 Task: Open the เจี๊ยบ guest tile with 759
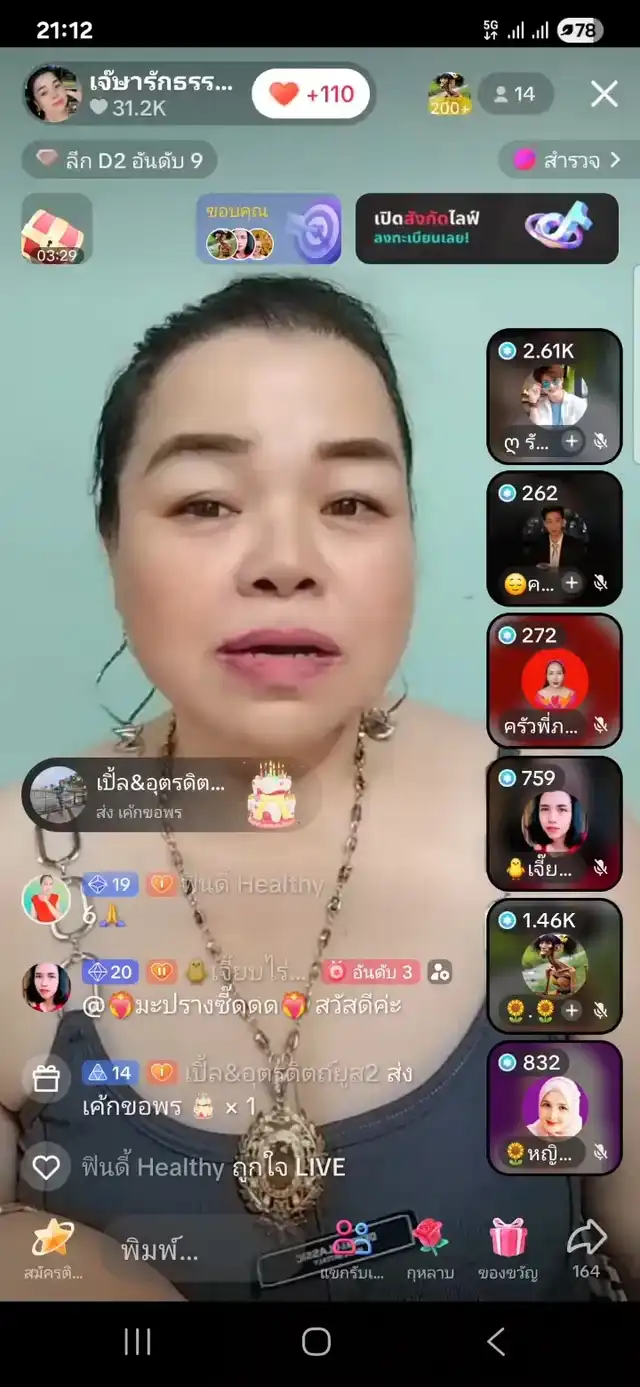coord(554,823)
